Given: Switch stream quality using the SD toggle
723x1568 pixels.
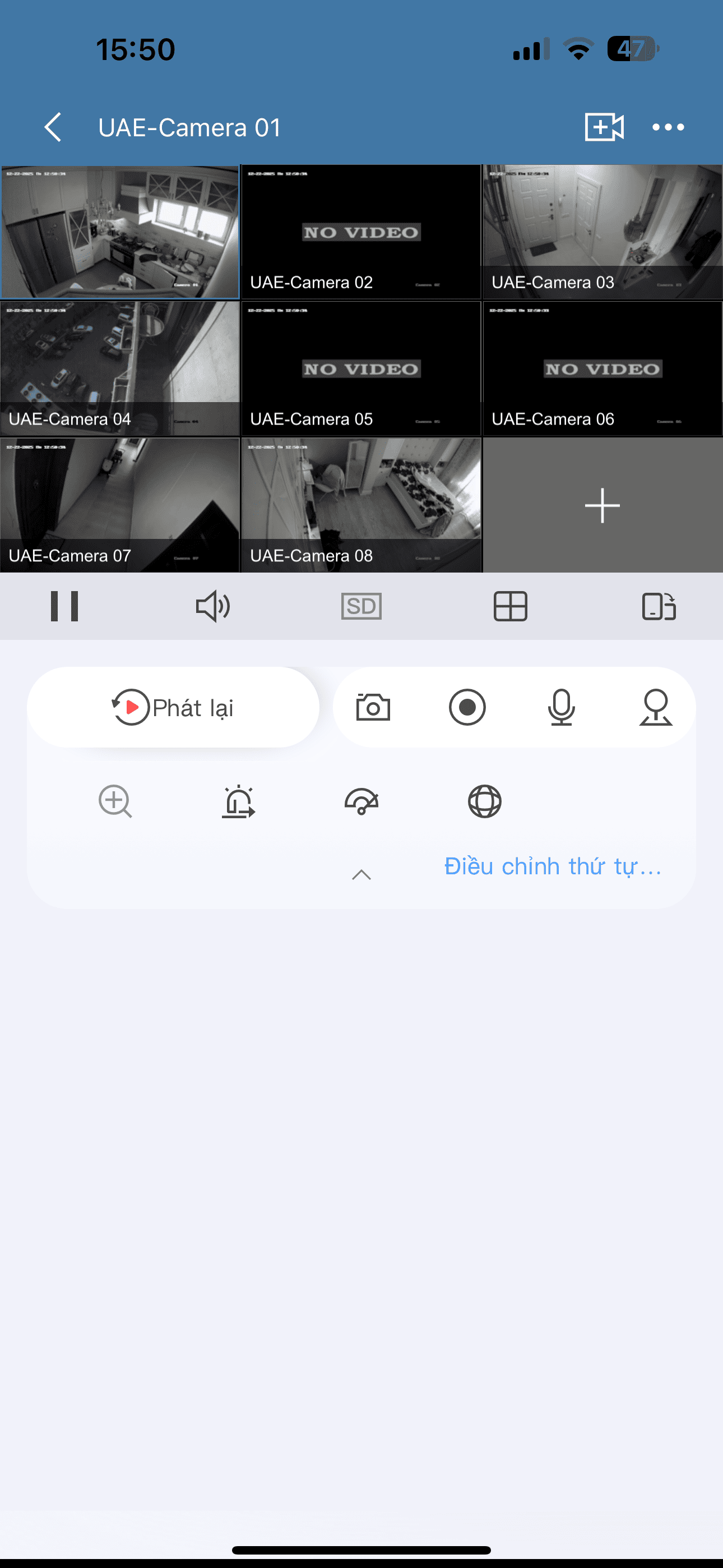Looking at the screenshot, I should pos(361,606).
